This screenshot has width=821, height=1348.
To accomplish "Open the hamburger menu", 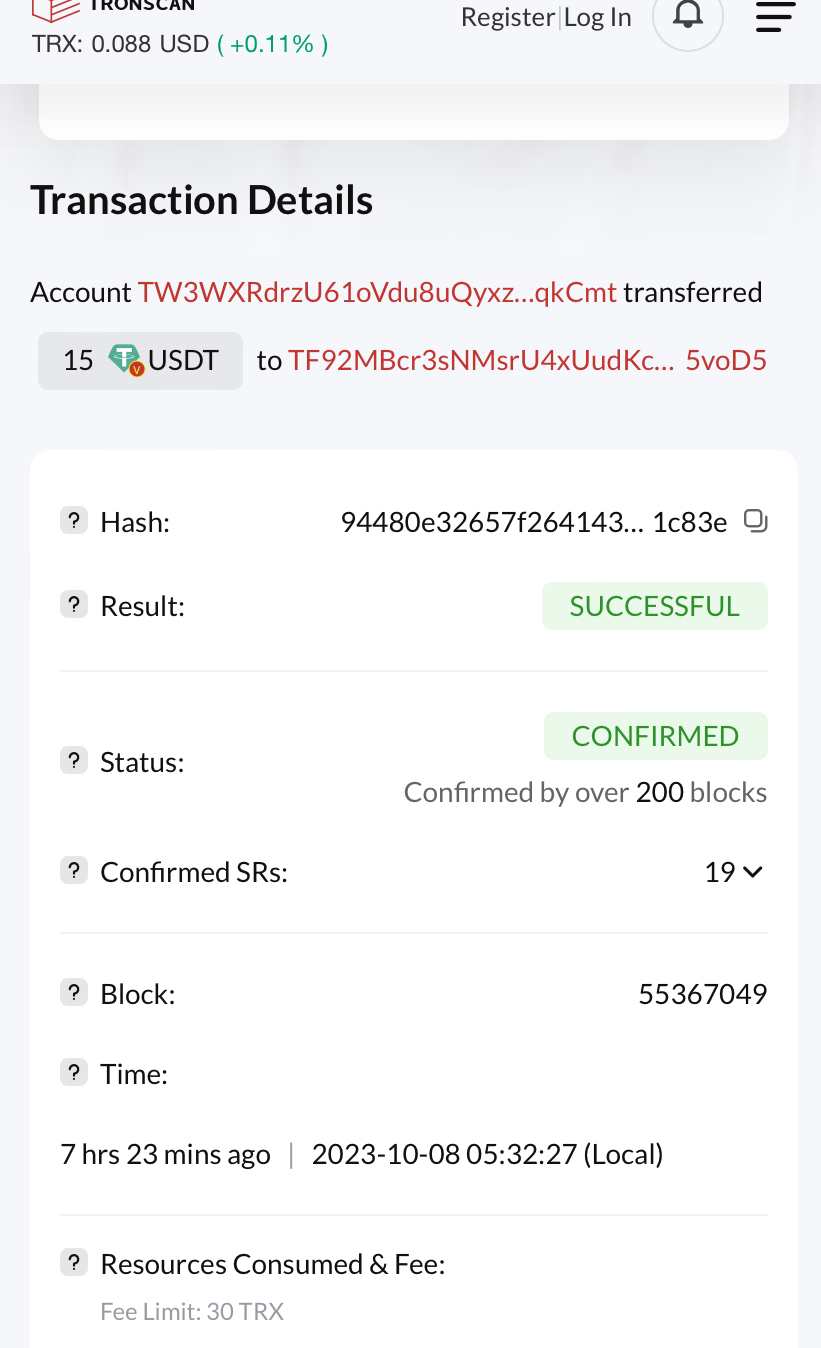I will point(775,17).
